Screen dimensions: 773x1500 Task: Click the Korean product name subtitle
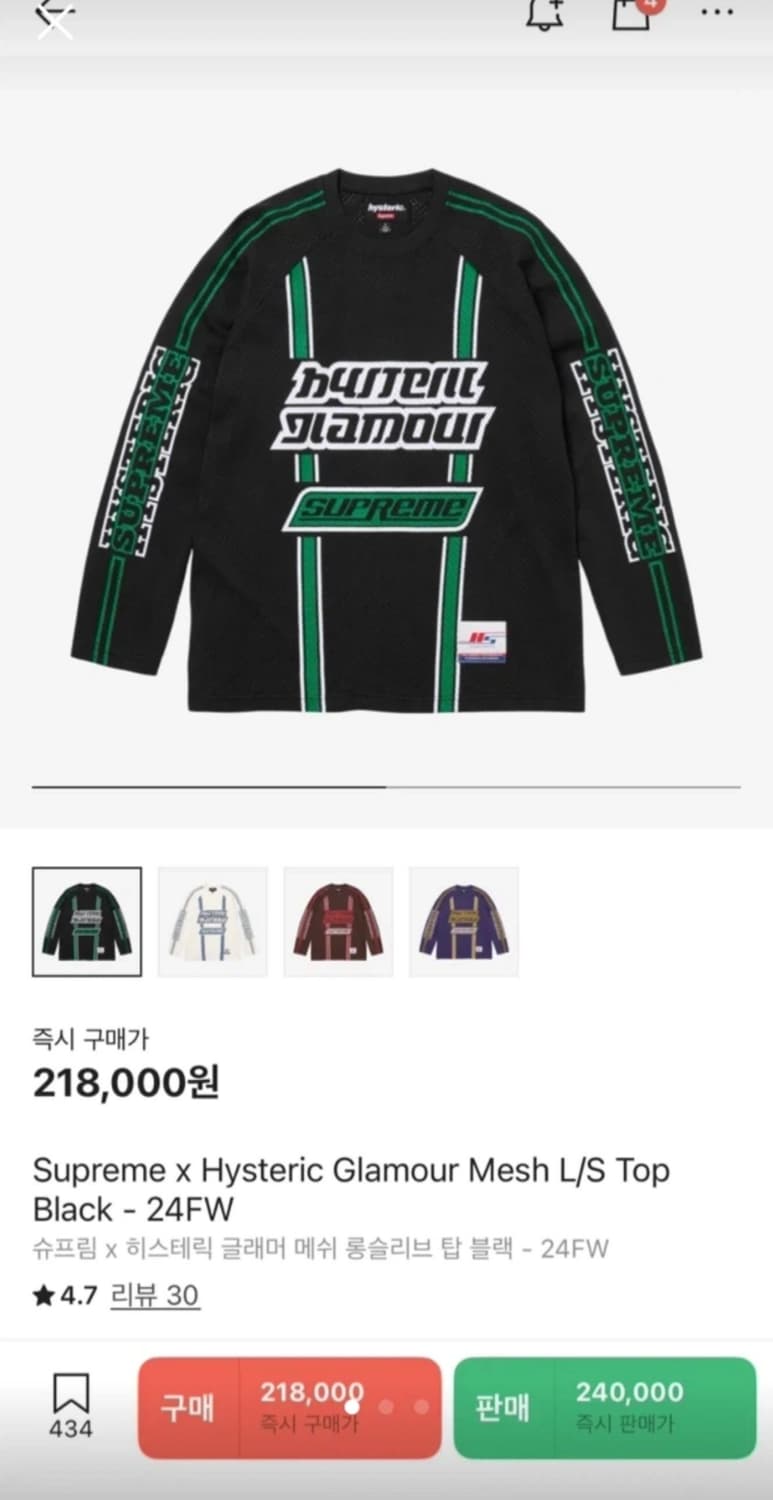click(x=324, y=1246)
